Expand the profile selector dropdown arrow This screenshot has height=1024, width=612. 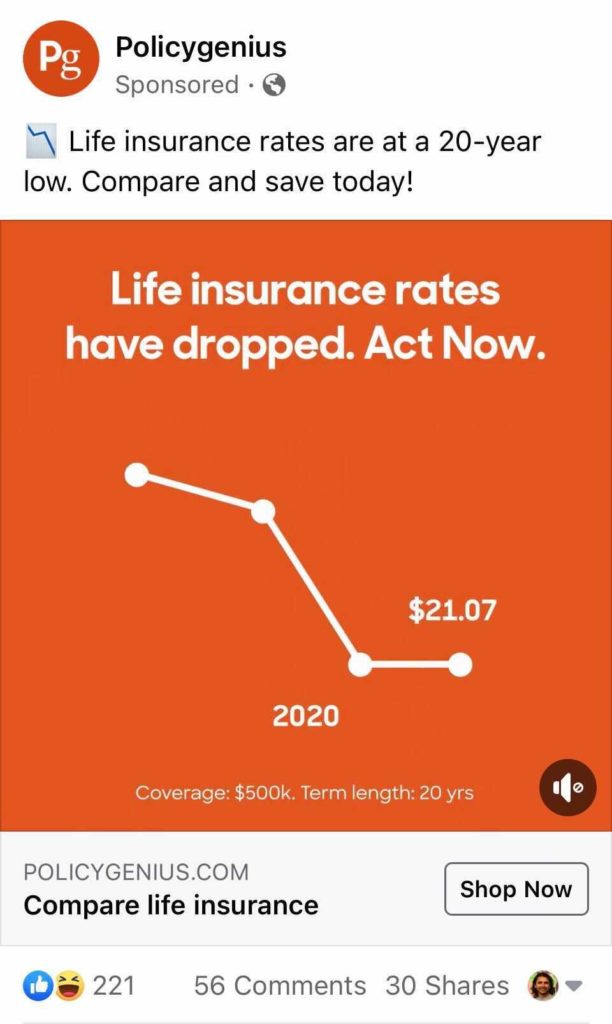tap(574, 986)
